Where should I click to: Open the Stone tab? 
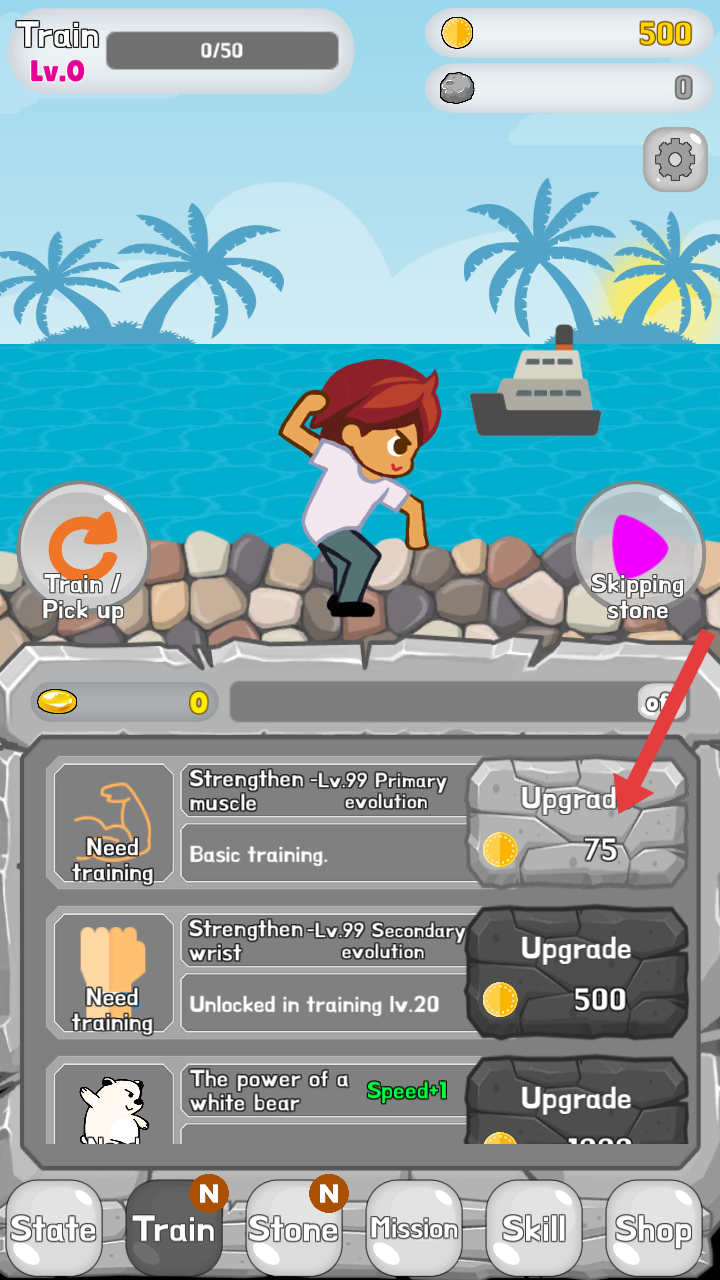(294, 1229)
